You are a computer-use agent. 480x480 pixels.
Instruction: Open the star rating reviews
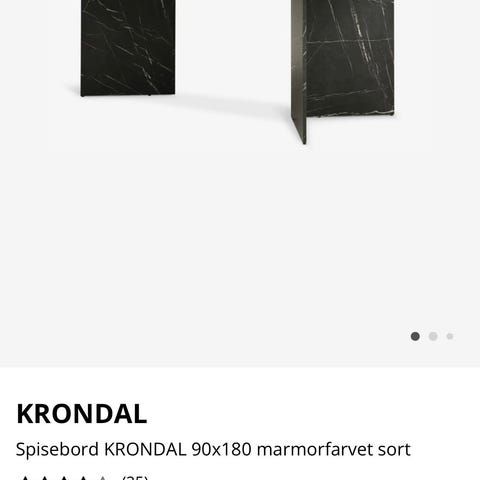[x=83, y=477]
